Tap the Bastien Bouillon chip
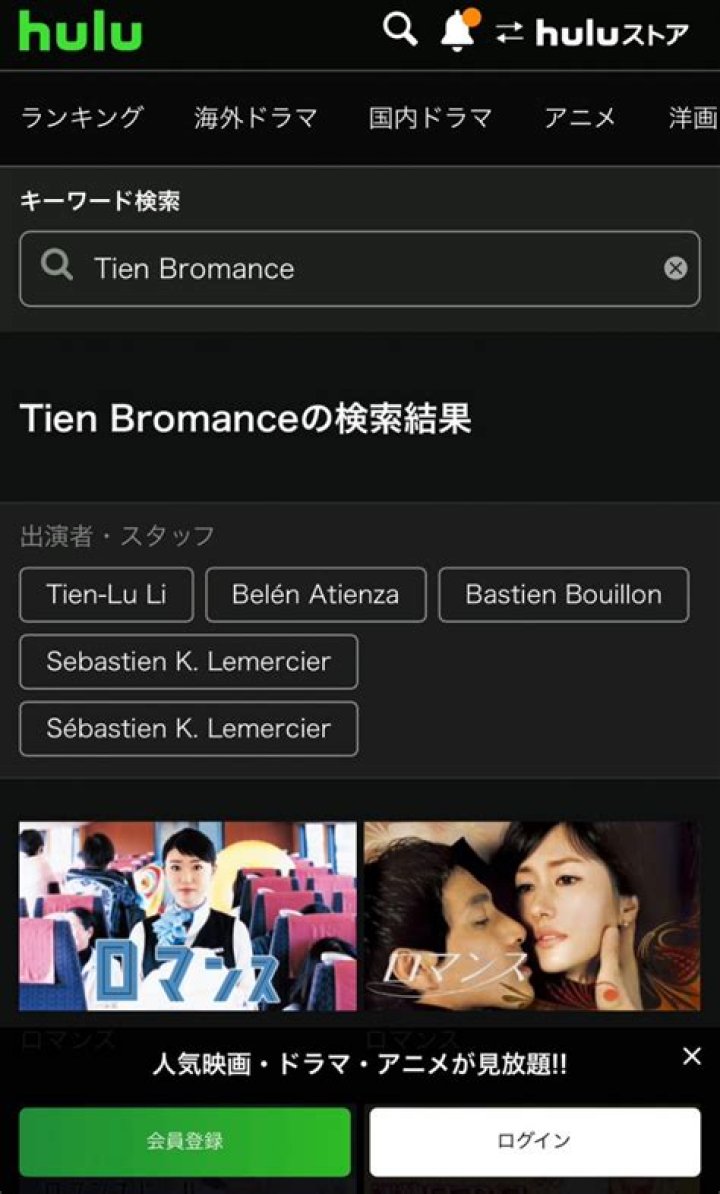Image resolution: width=720 pixels, height=1194 pixels. click(563, 595)
